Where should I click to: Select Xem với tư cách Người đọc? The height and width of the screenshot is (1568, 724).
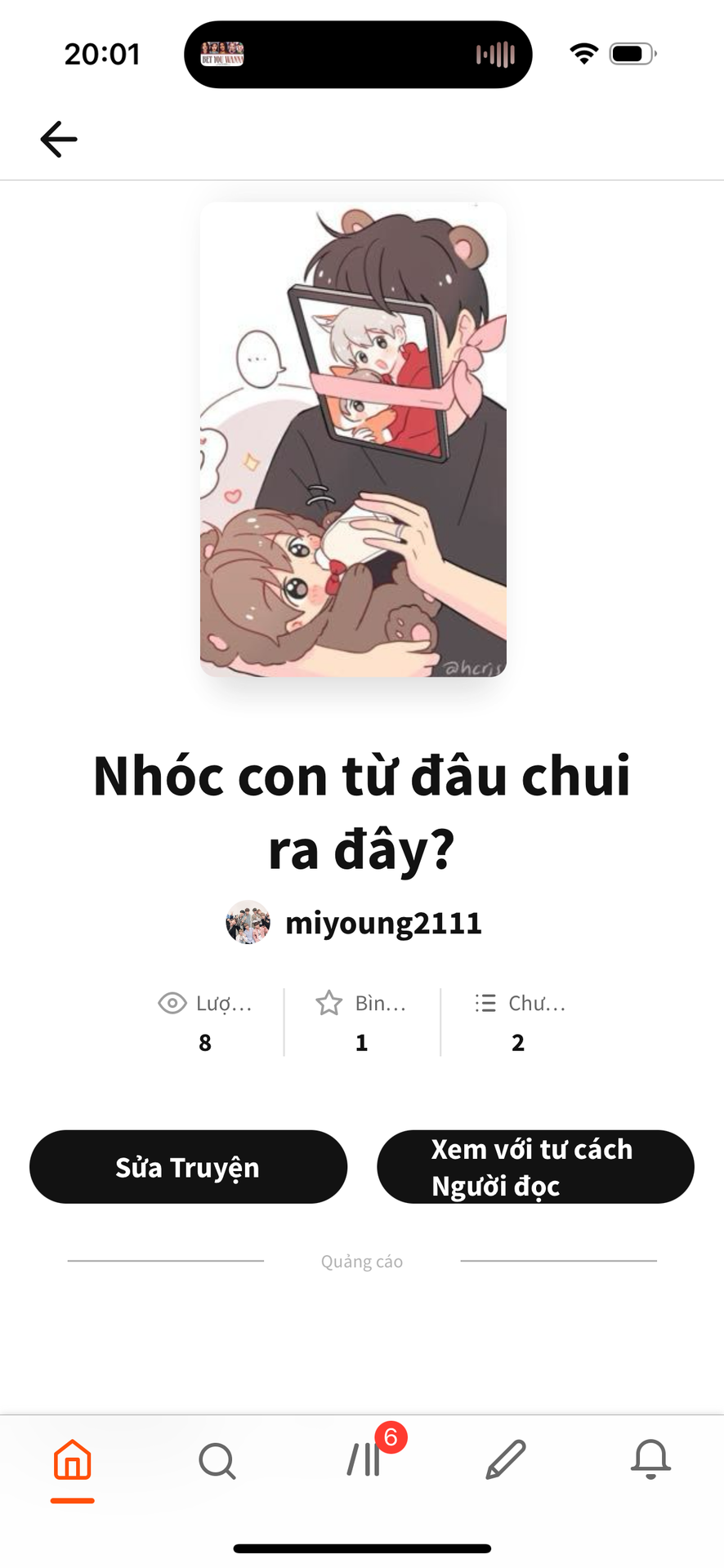(x=535, y=1166)
